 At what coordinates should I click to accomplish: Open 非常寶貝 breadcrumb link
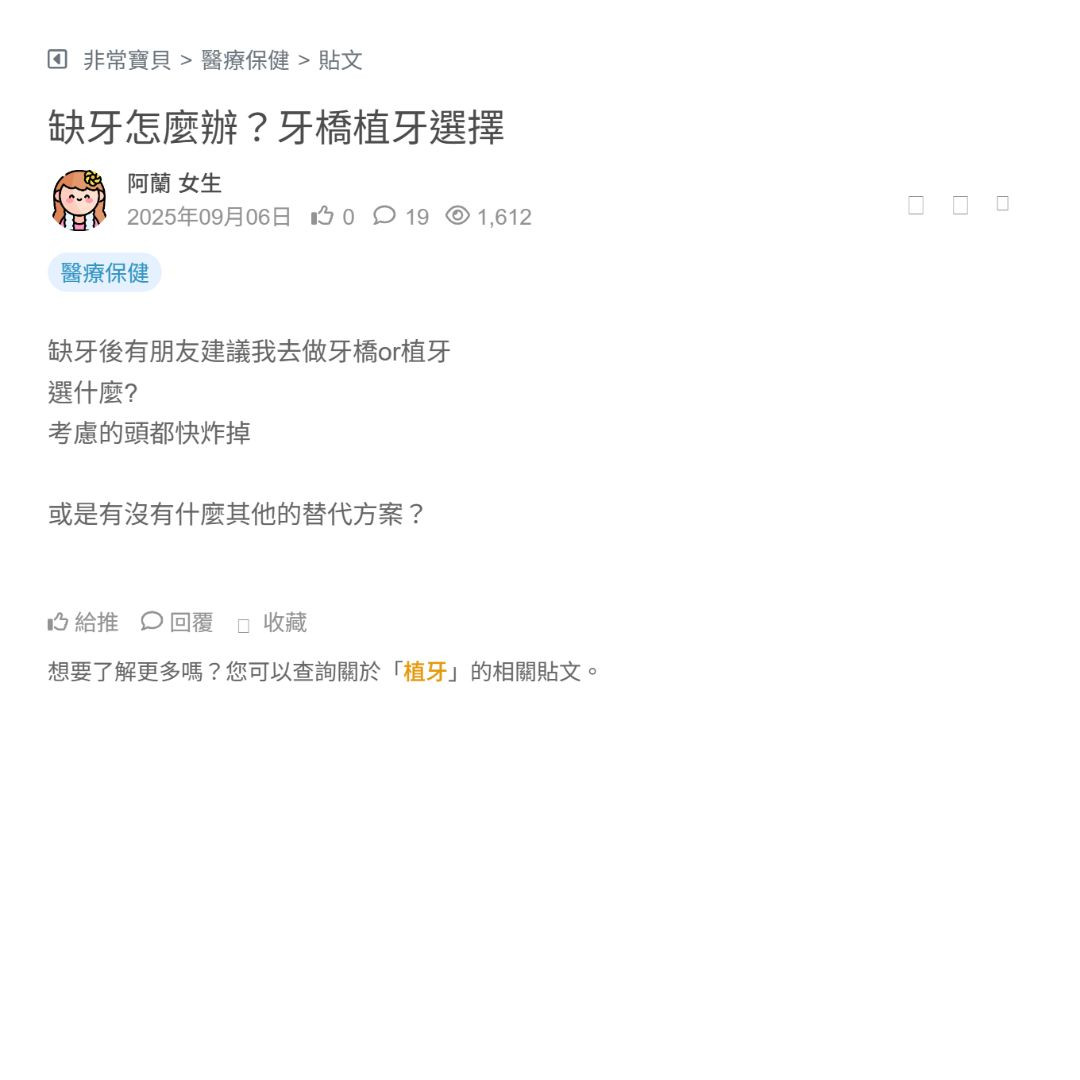127,60
